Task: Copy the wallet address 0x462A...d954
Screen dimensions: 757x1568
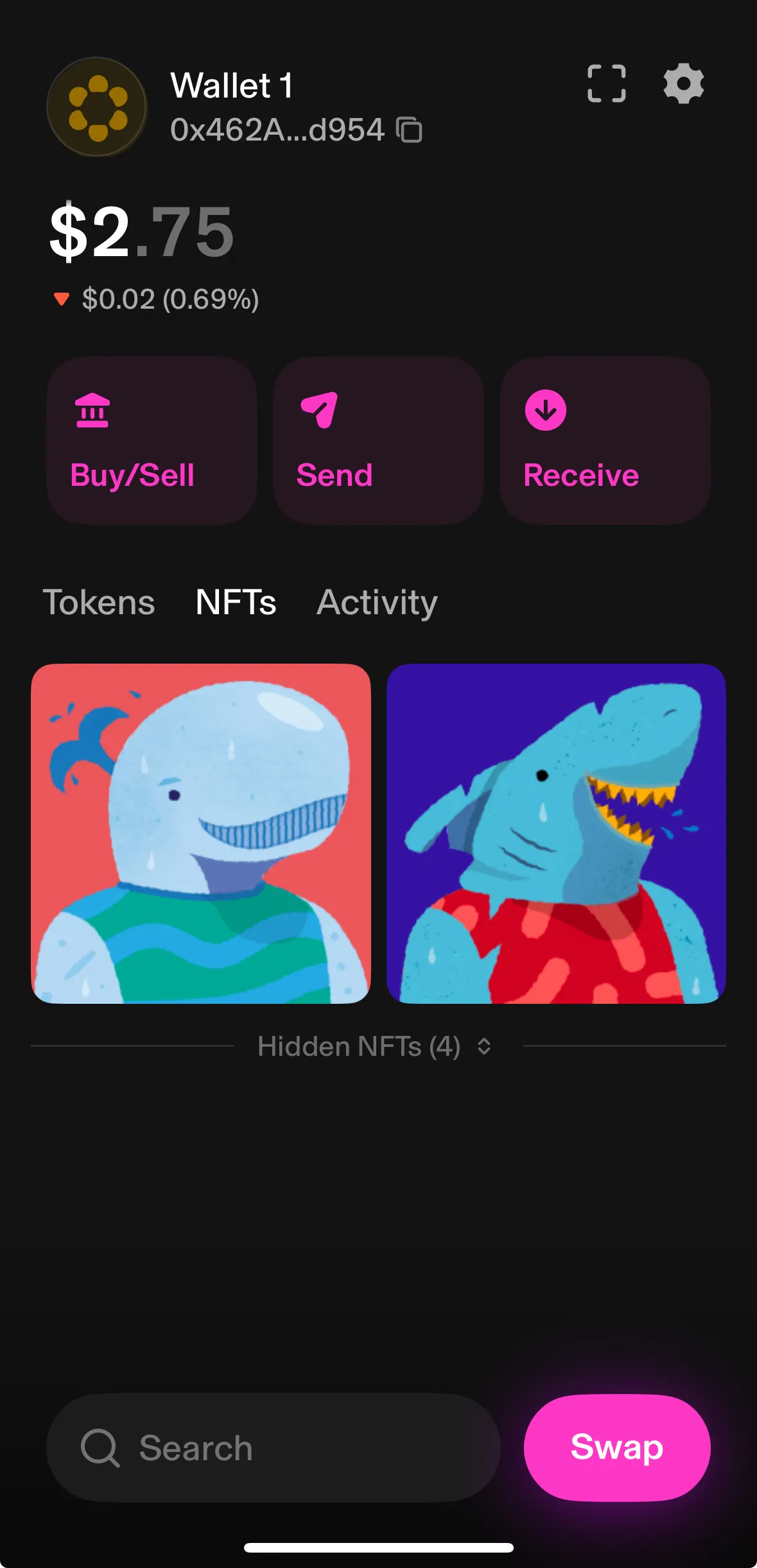Action: pyautogui.click(x=409, y=130)
